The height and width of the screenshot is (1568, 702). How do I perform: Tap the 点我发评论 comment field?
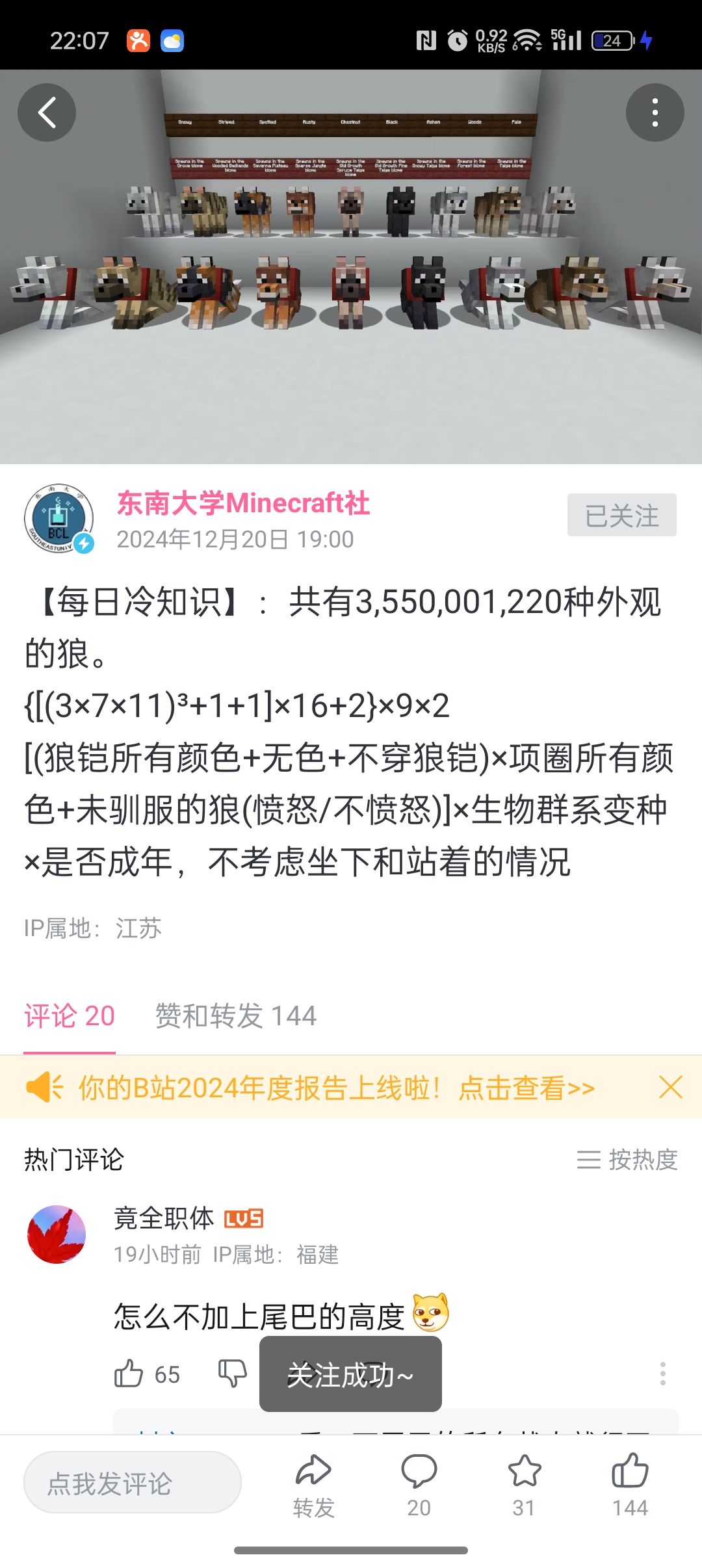coord(133,1483)
